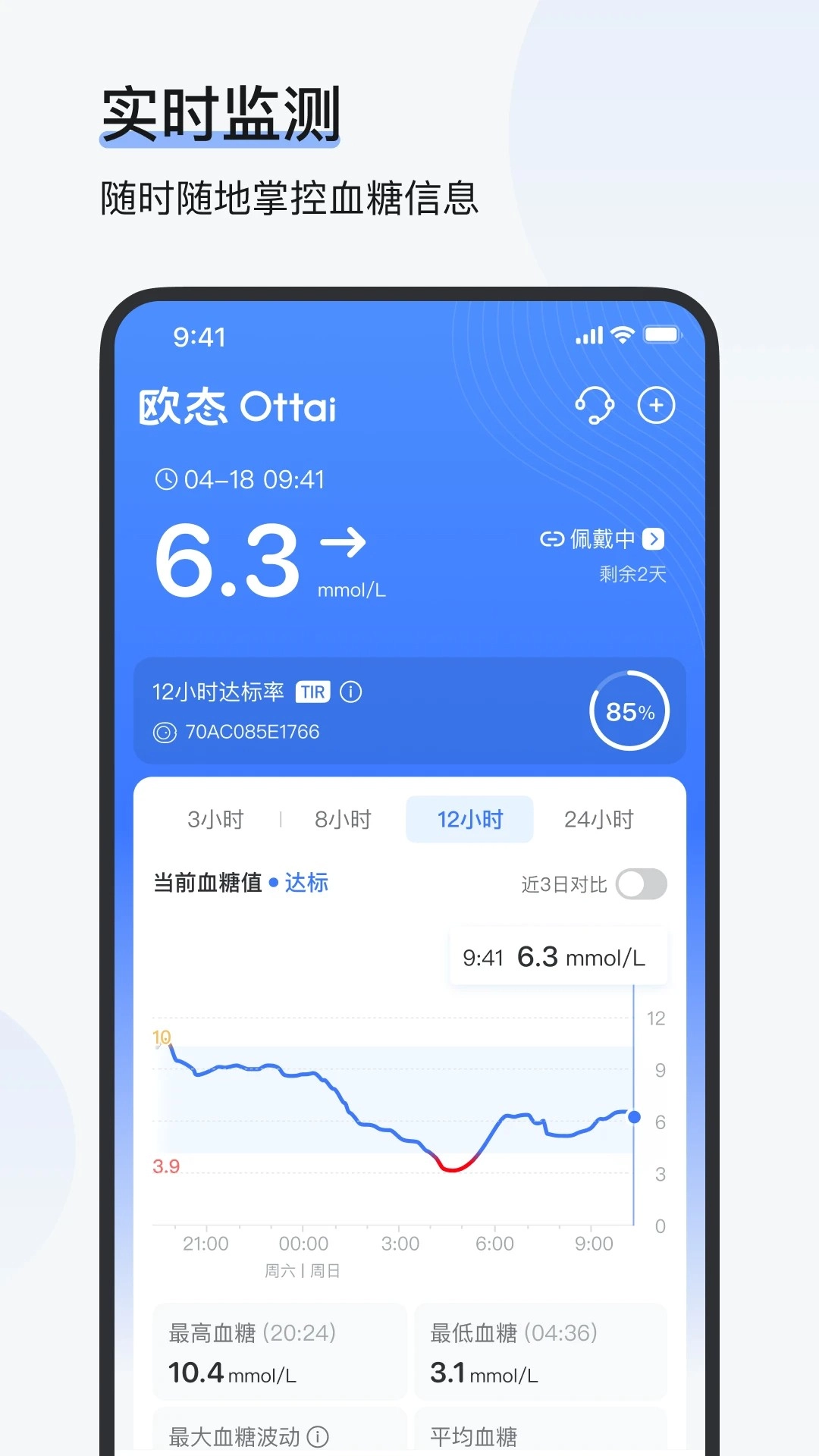819x1456 pixels.
Task: Click the 85% circular progress ring
Action: (629, 711)
